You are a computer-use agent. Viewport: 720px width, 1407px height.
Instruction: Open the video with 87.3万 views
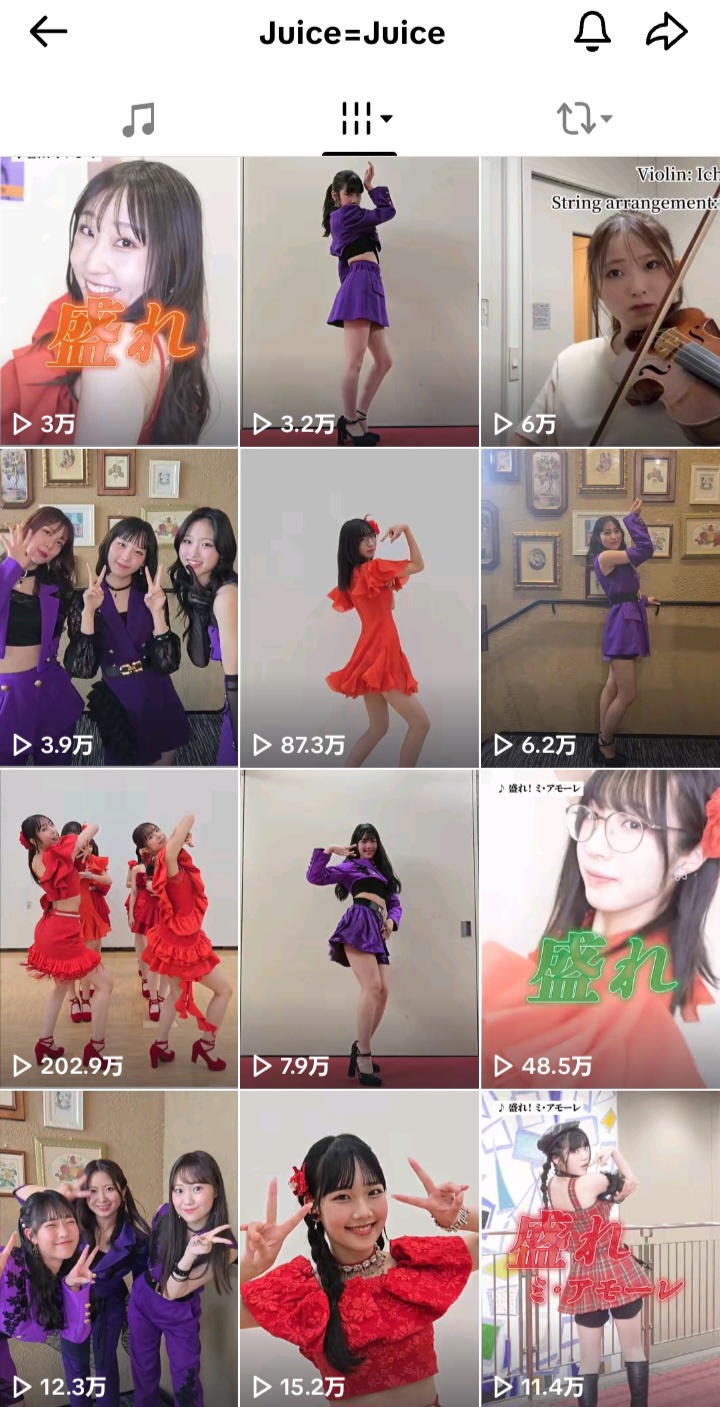[x=360, y=607]
